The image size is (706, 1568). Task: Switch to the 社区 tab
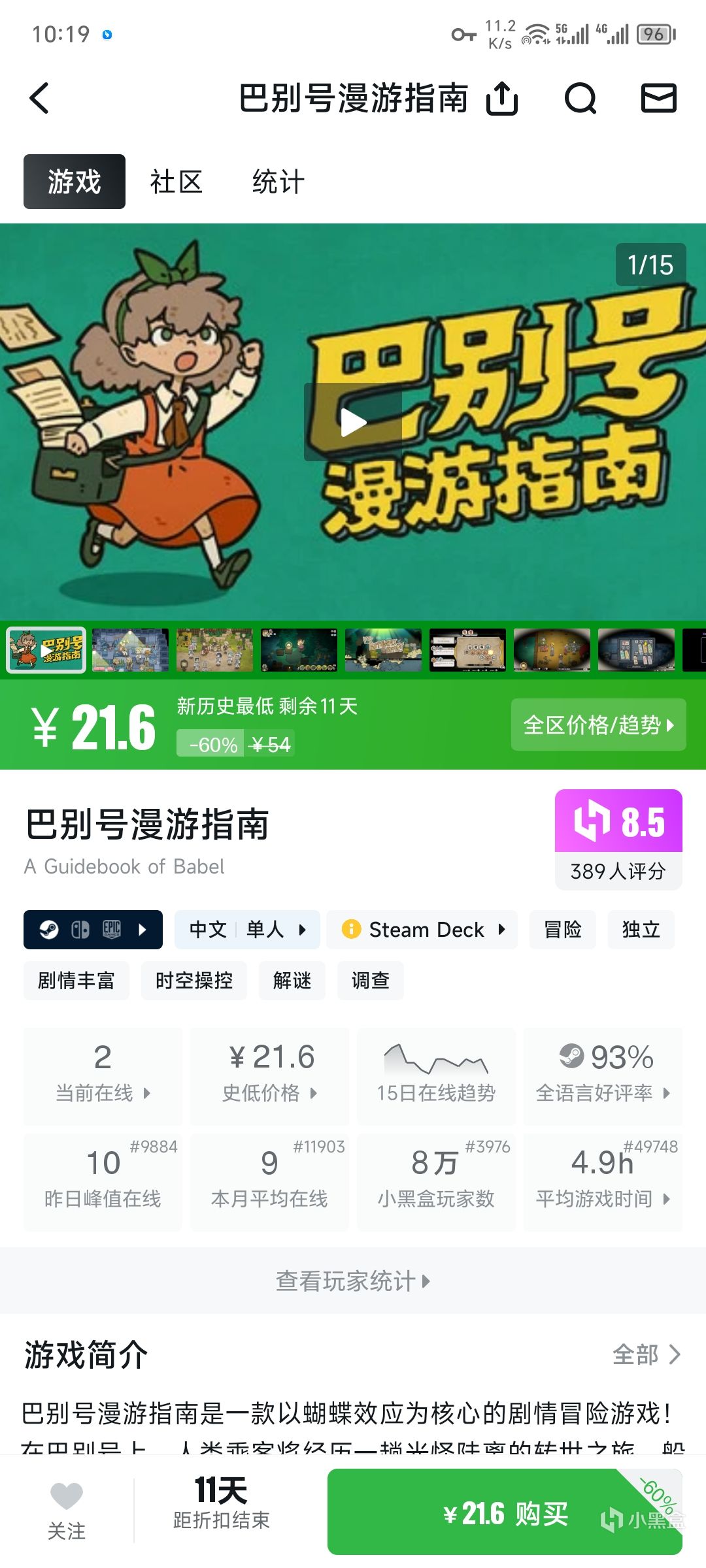(x=176, y=182)
